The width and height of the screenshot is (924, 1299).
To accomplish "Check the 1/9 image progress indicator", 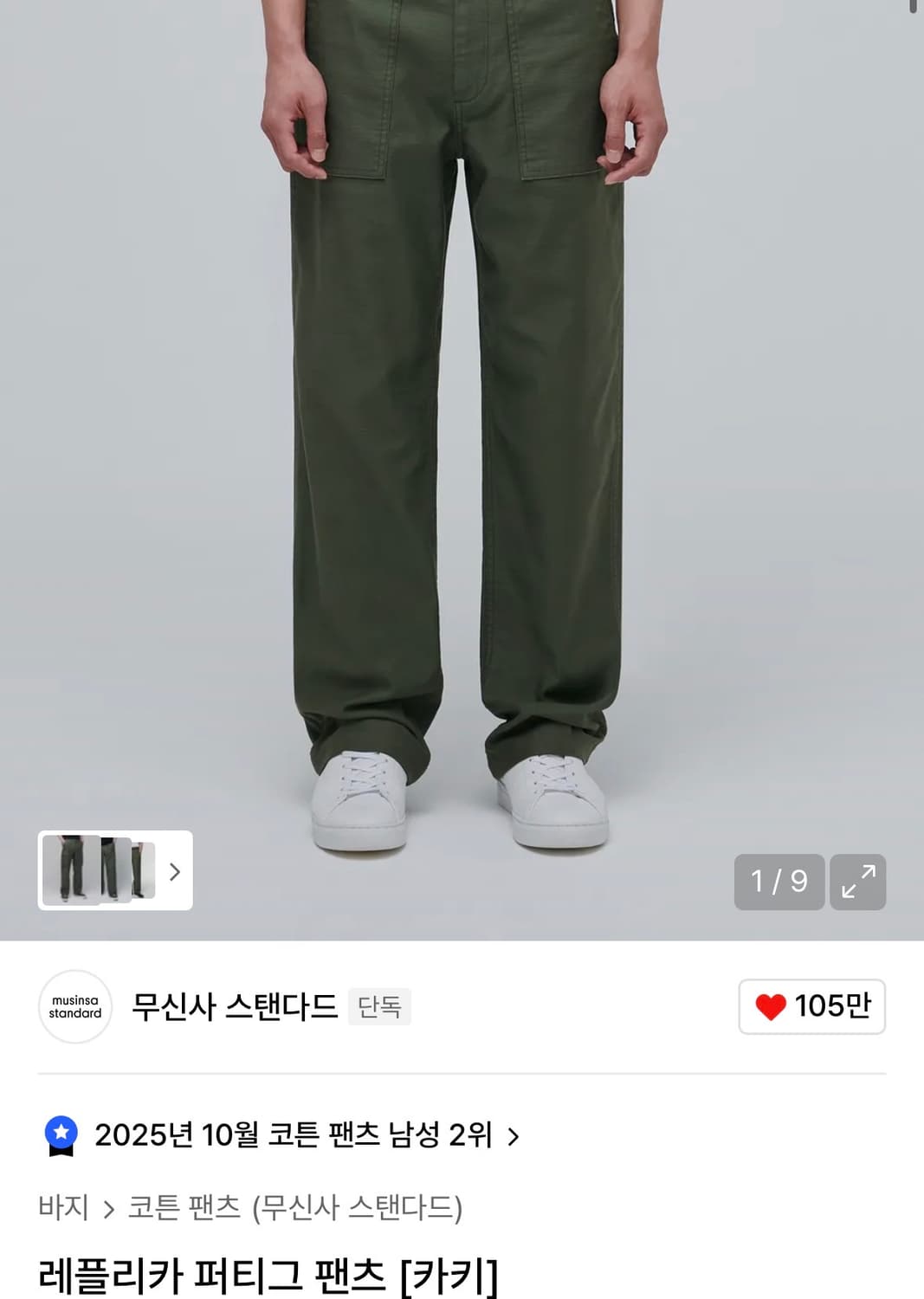I will pyautogui.click(x=779, y=882).
